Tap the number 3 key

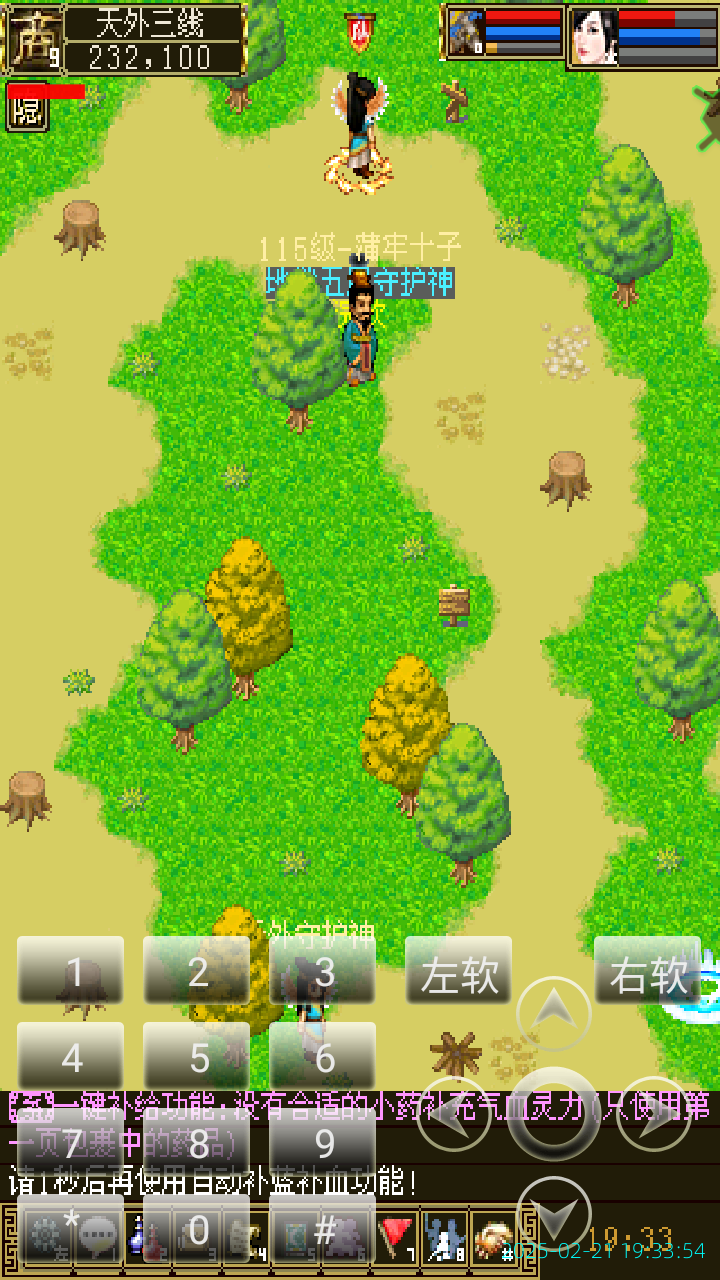click(323, 971)
